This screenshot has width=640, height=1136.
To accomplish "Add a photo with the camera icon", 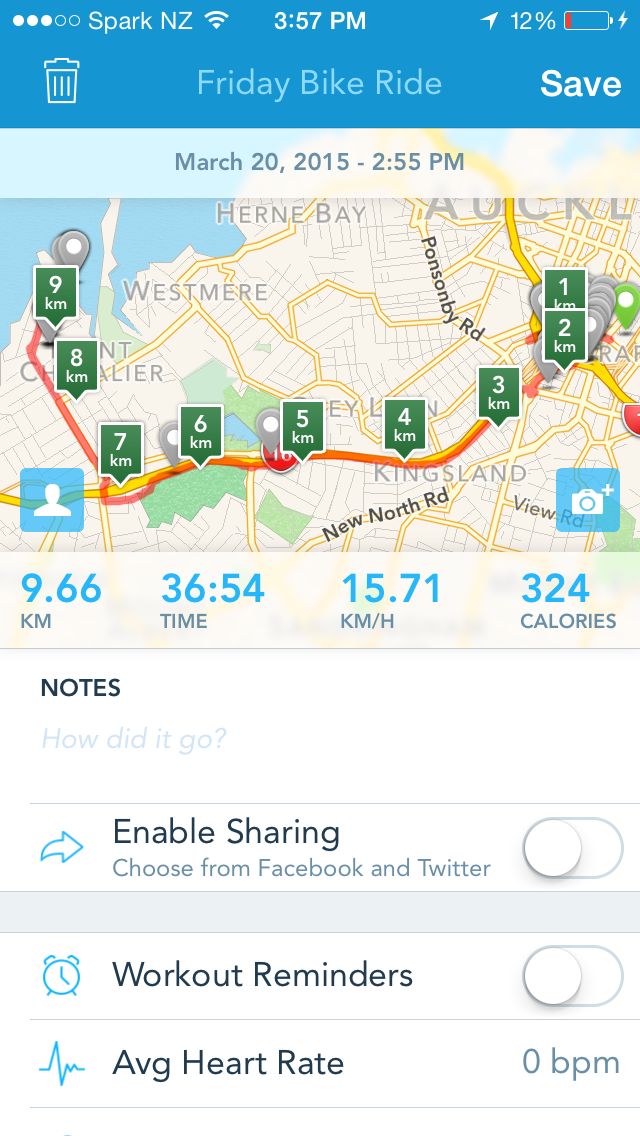I will point(588,499).
